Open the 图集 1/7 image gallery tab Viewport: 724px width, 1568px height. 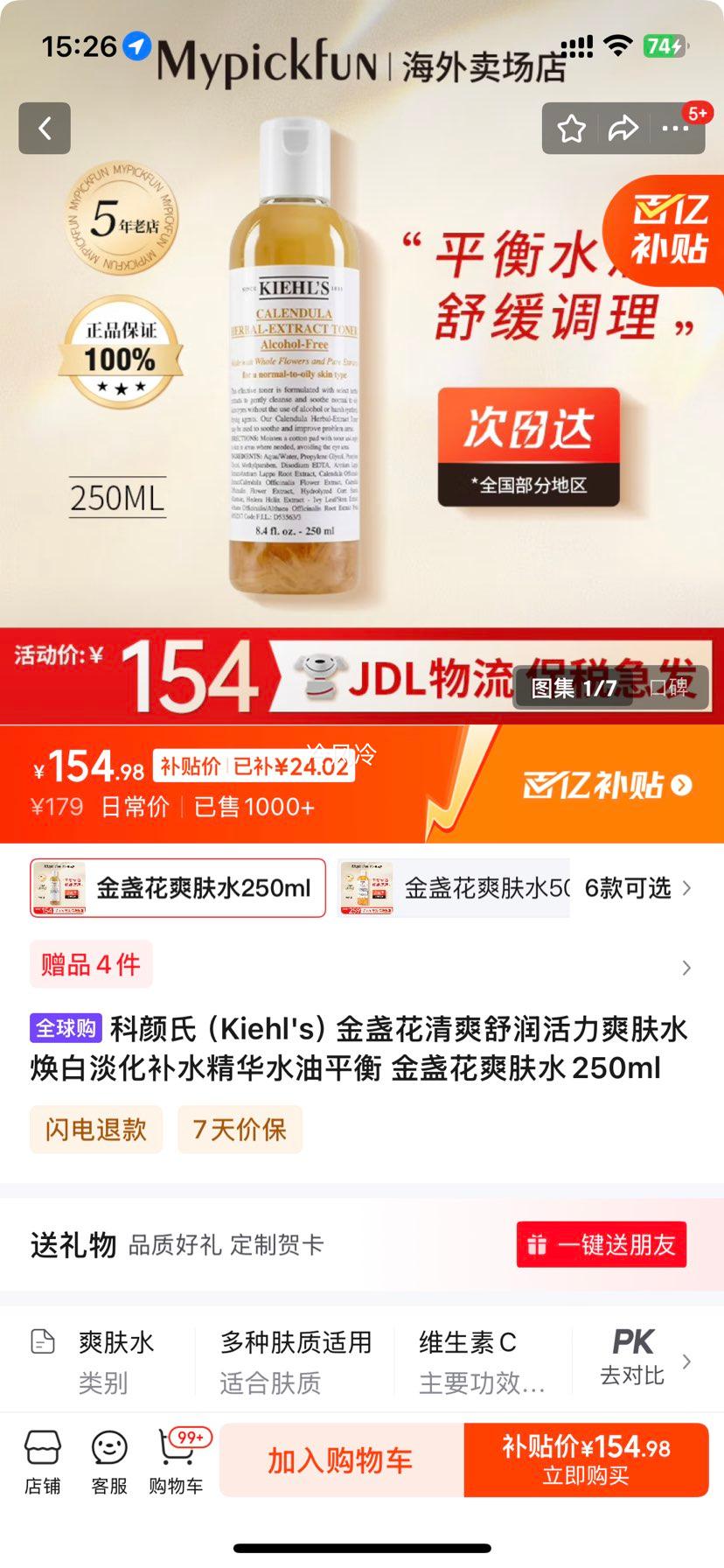coord(568,689)
